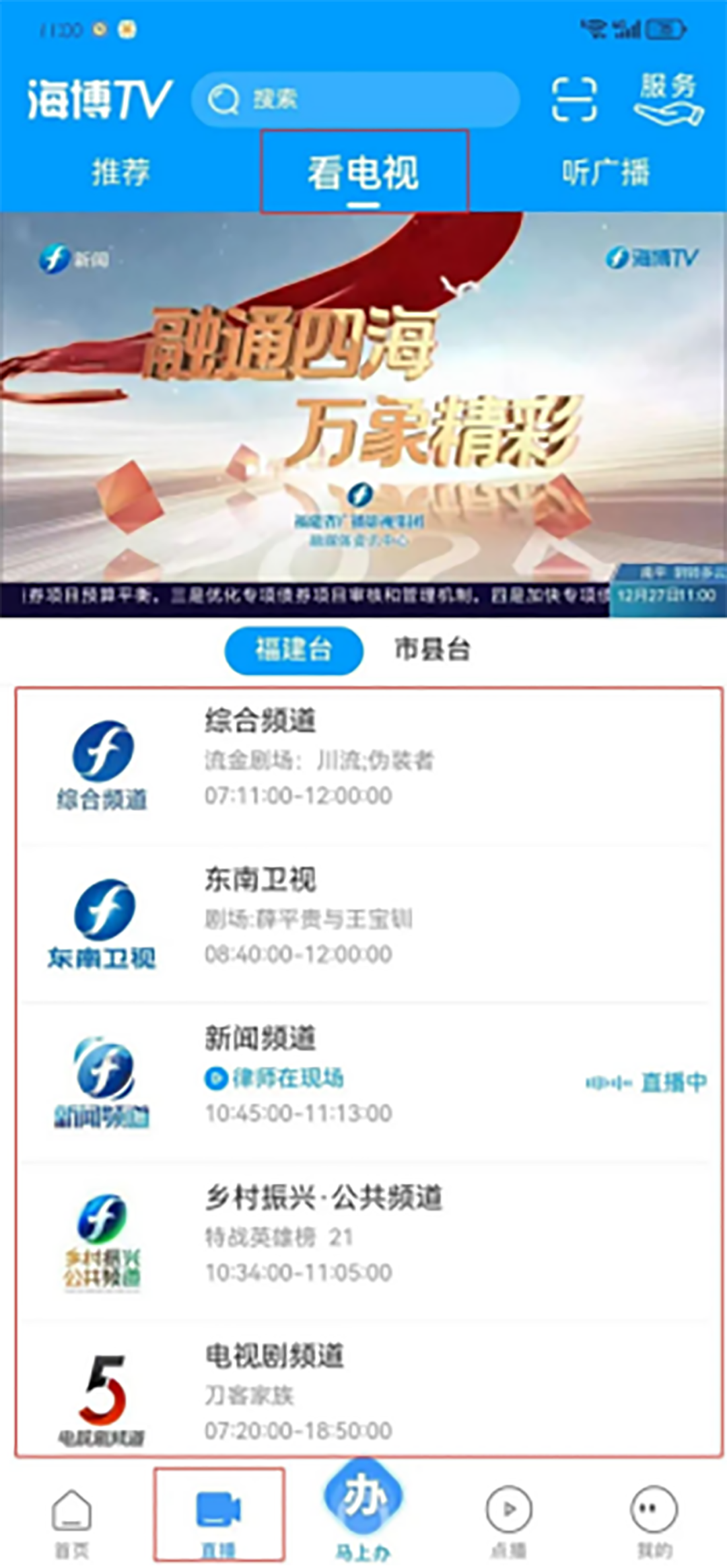The width and height of the screenshot is (727, 1568).
Task: Switch to the 推荐 tab
Action: (x=120, y=172)
